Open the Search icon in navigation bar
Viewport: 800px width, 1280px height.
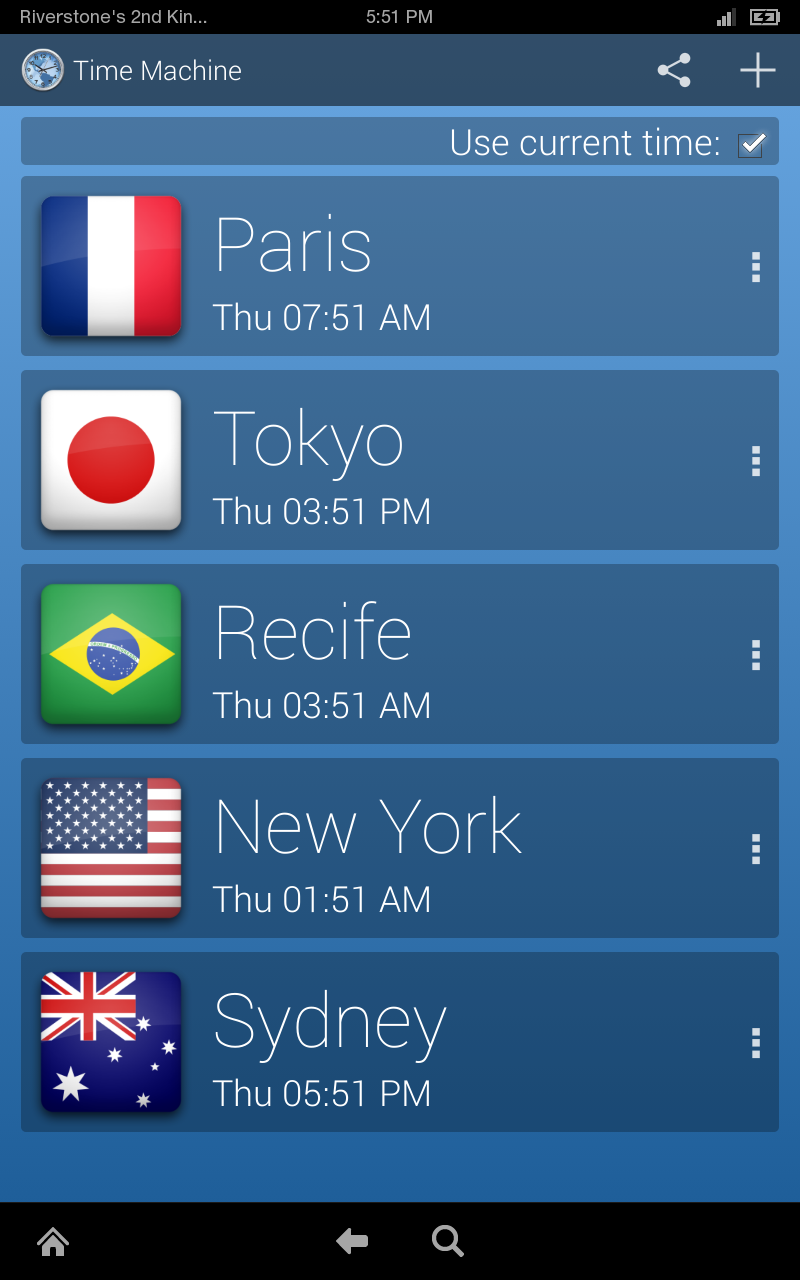coord(447,1241)
